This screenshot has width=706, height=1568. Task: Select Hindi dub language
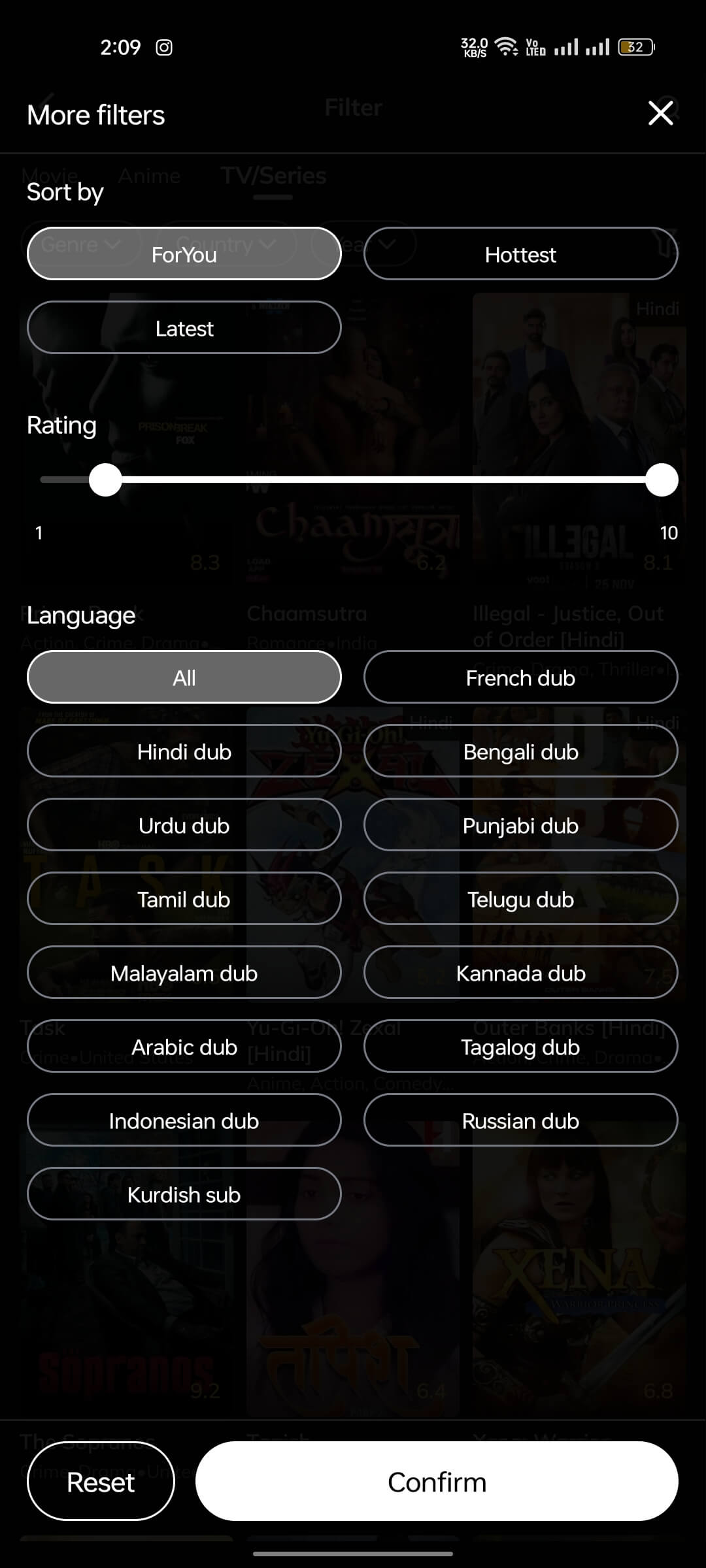(x=184, y=751)
